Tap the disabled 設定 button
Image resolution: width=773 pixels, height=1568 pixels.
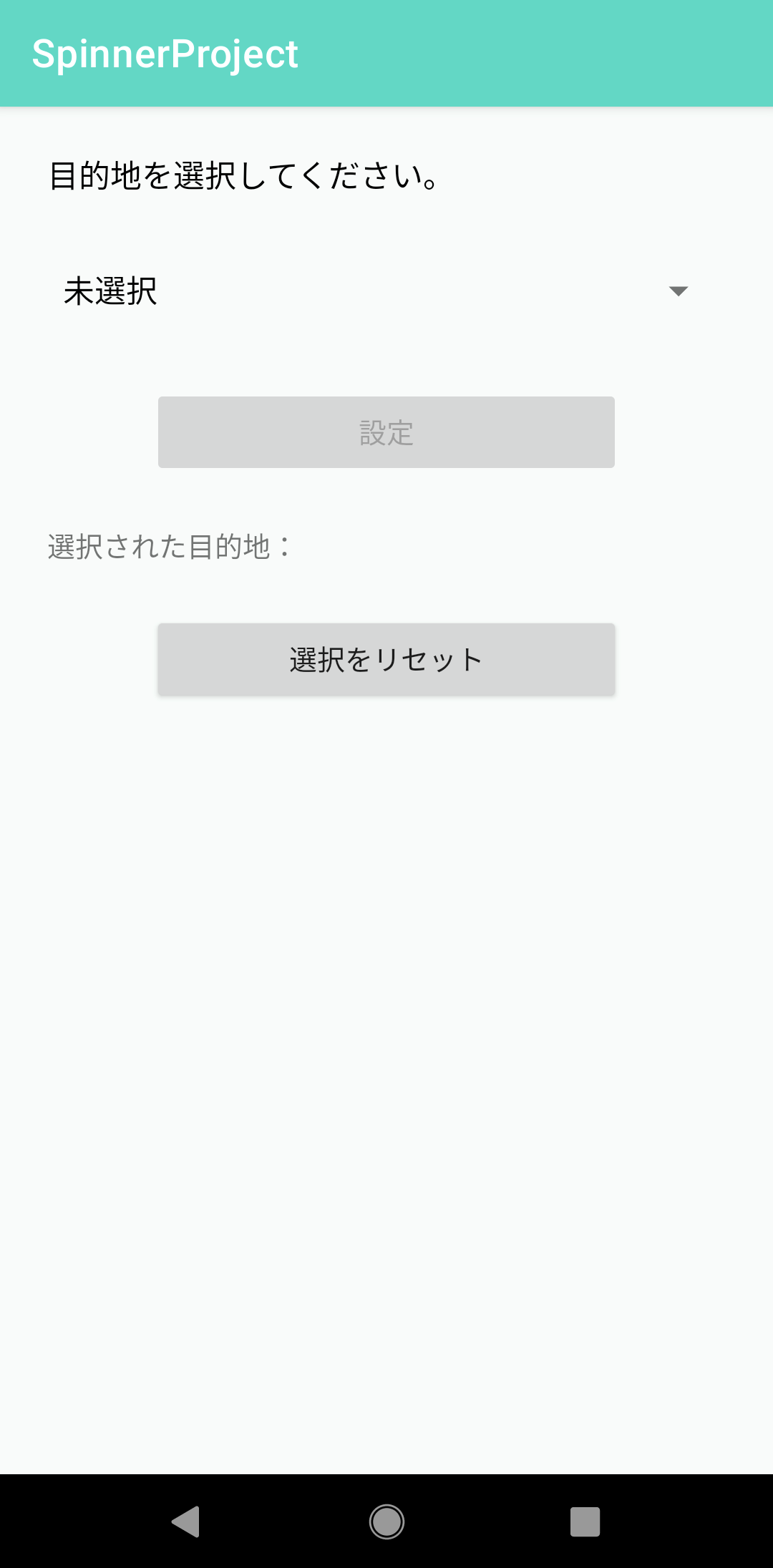pyautogui.click(x=386, y=432)
